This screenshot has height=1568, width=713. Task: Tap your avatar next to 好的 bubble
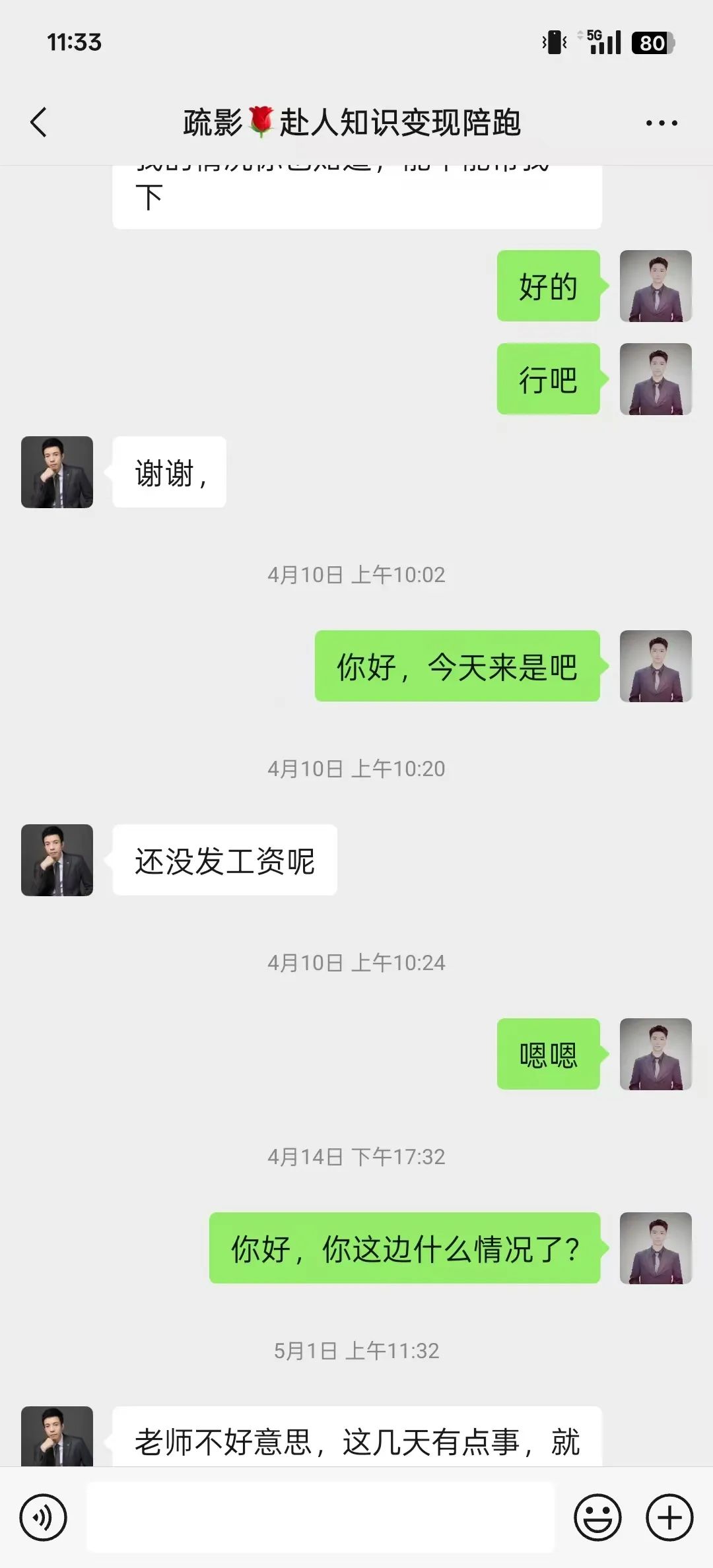pos(655,287)
